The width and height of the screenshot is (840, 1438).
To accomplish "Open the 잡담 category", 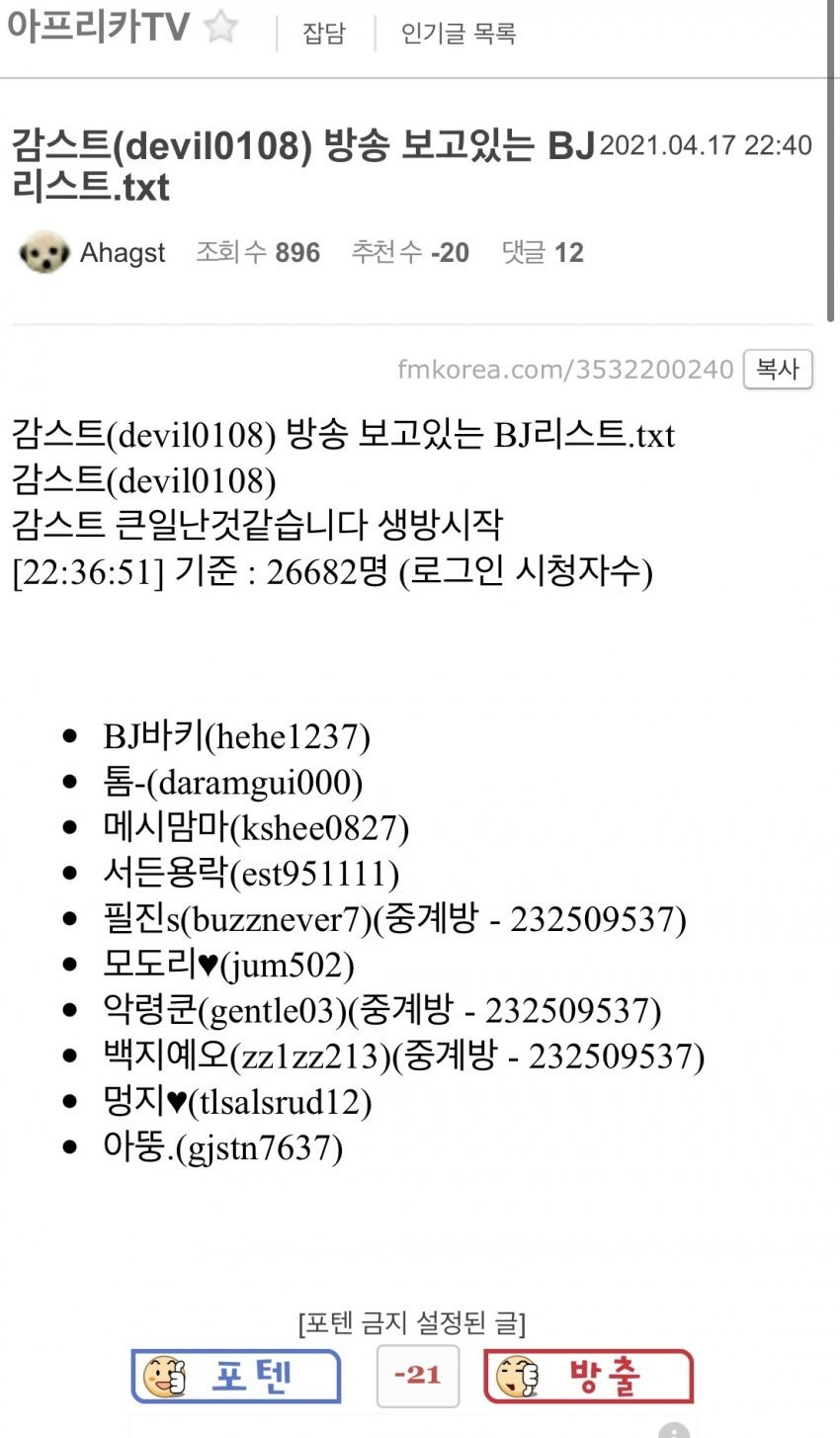I will 324,34.
